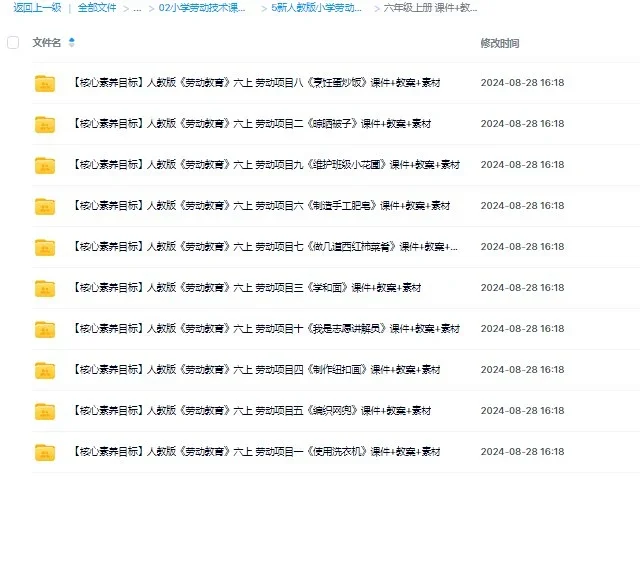Image resolution: width=640 pixels, height=561 pixels.
Task: Open folder 劳动项目七《做几道西红柿菜肴》
Action: pos(265,247)
